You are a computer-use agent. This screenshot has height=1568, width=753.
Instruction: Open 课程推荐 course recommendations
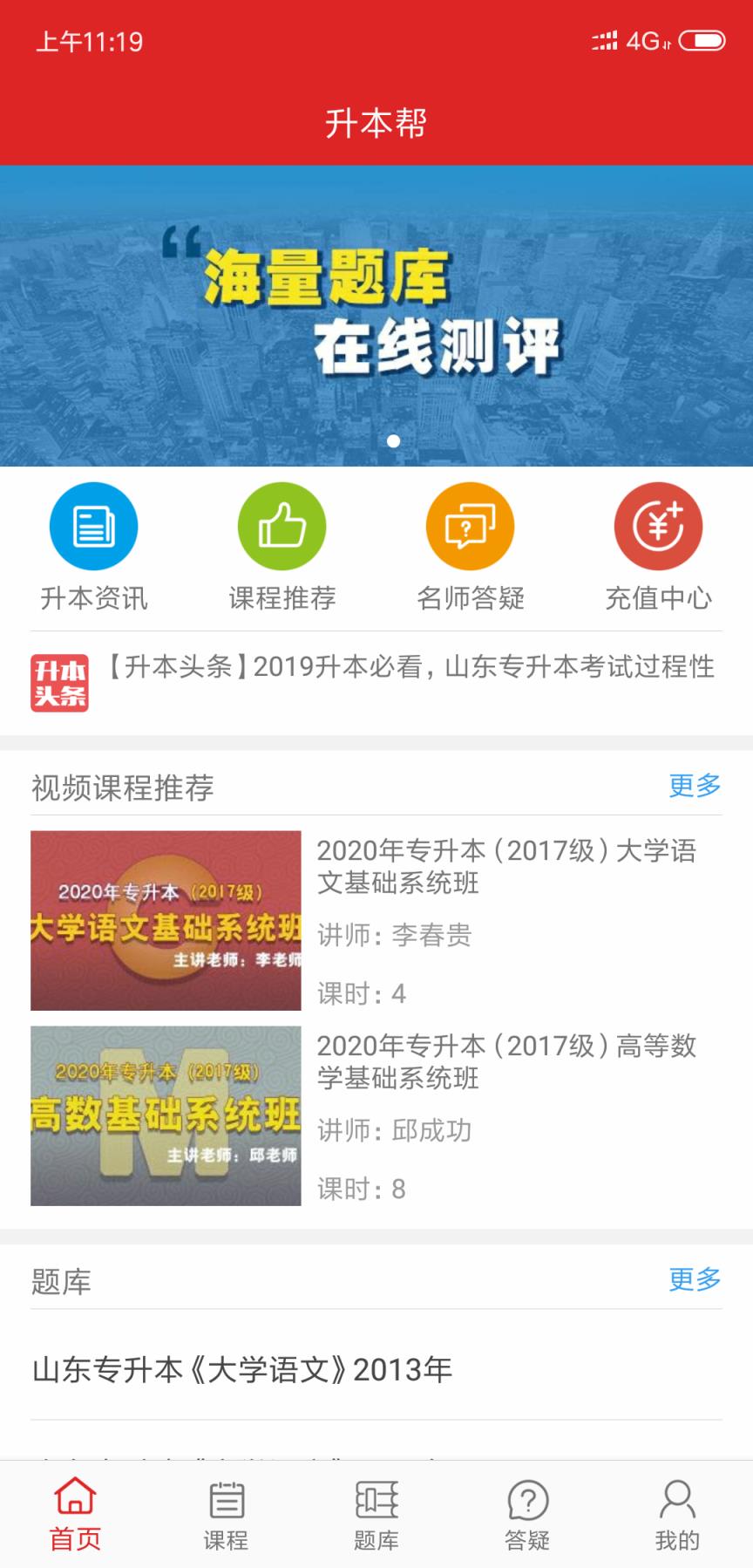282,547
